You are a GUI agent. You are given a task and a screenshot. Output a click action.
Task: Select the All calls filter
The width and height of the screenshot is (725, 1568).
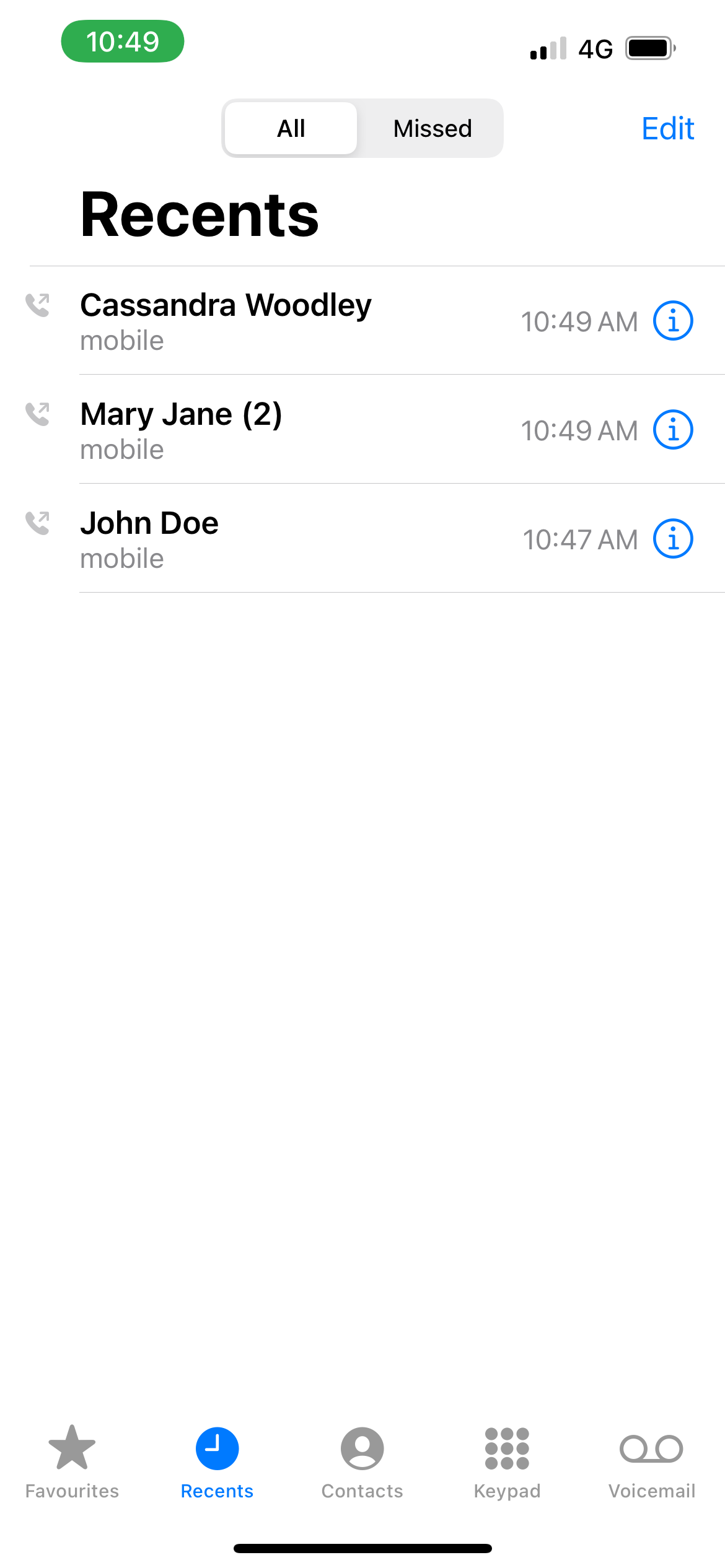point(290,128)
